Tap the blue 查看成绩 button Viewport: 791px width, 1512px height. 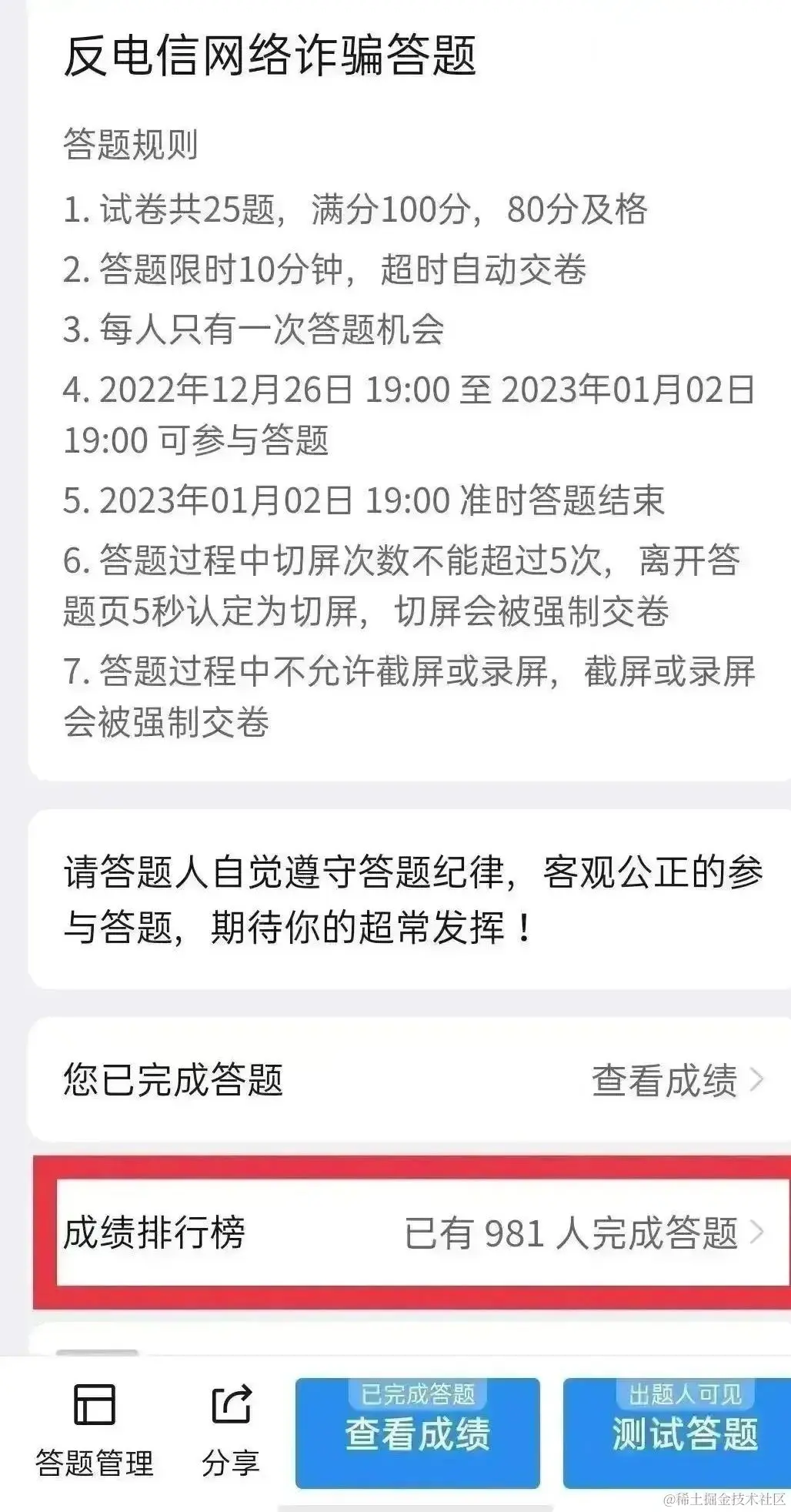[417, 1433]
